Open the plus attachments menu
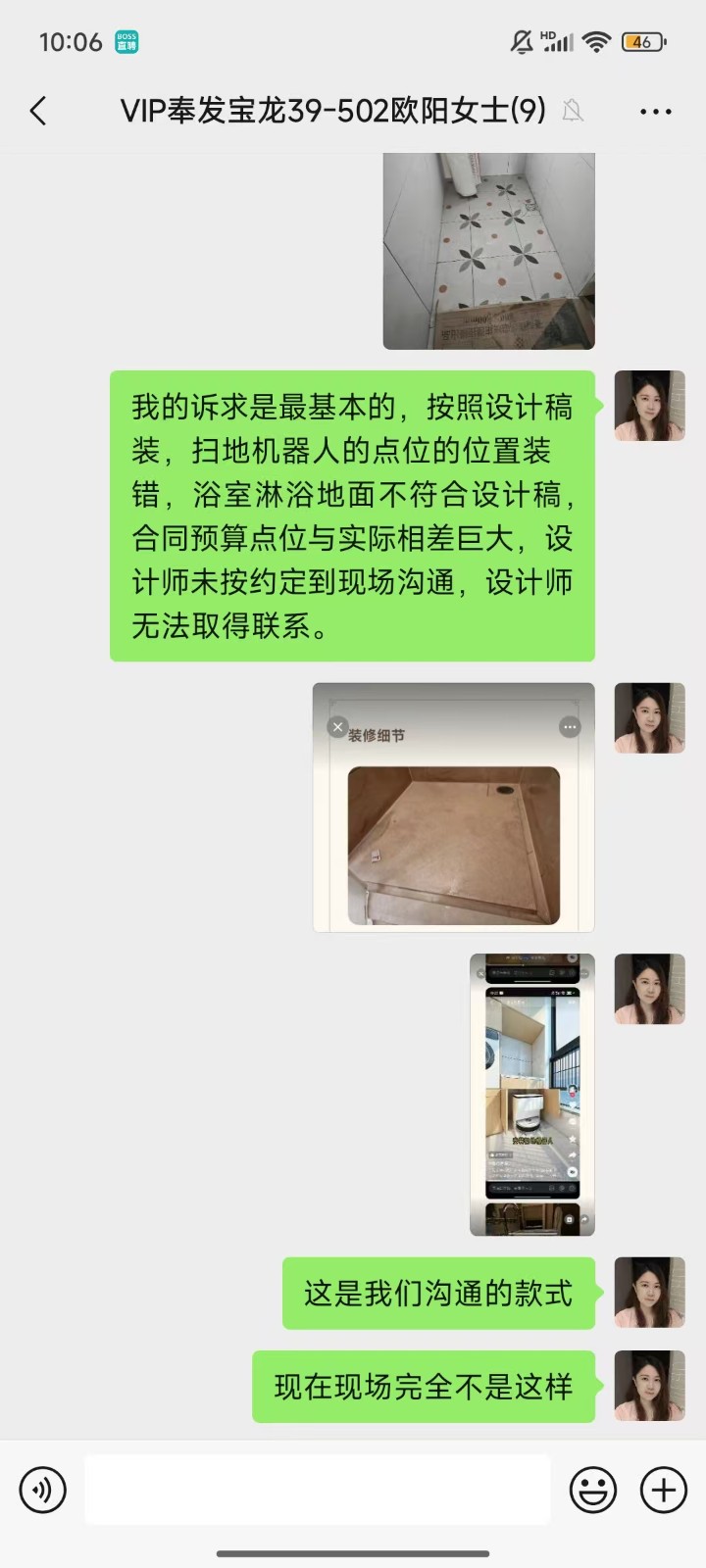 [x=664, y=1491]
